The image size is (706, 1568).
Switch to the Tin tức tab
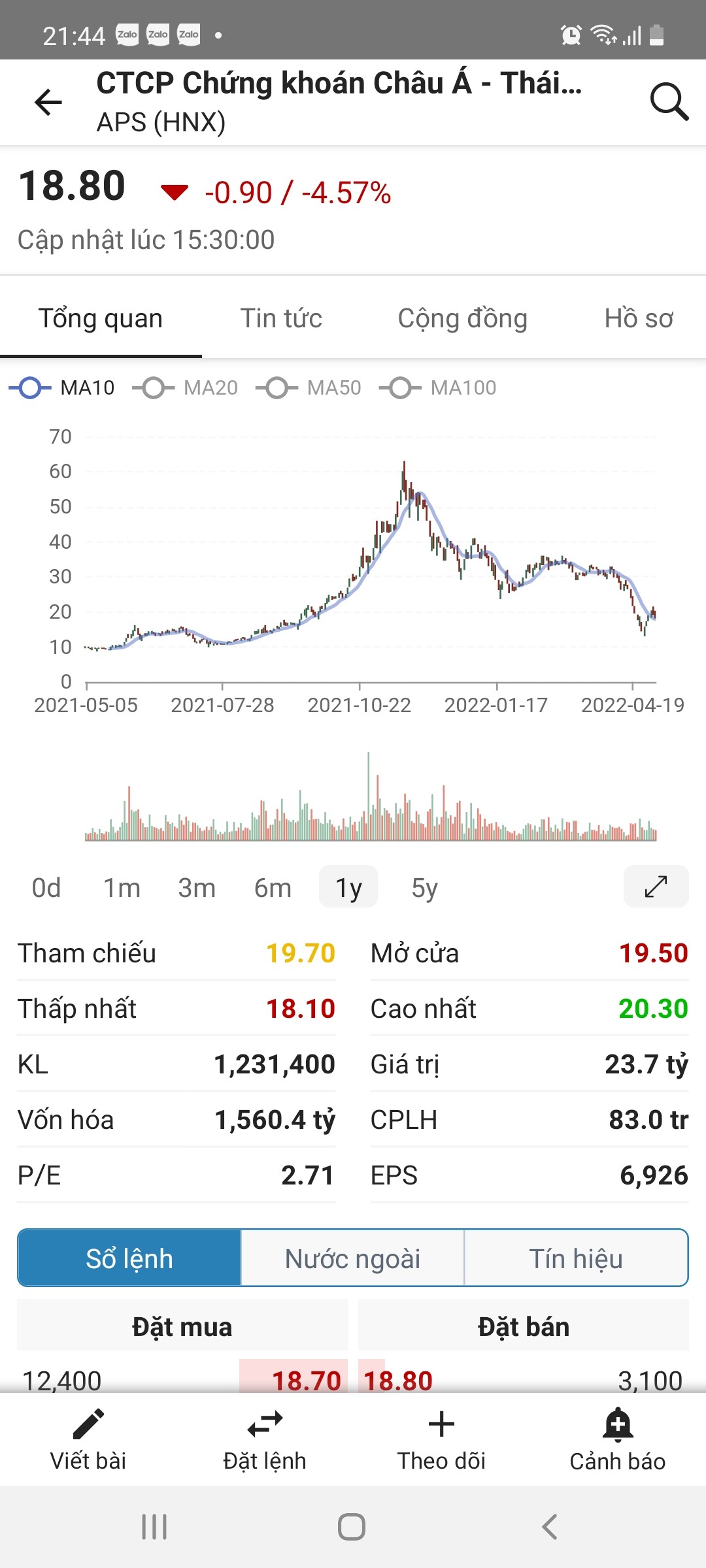[281, 319]
